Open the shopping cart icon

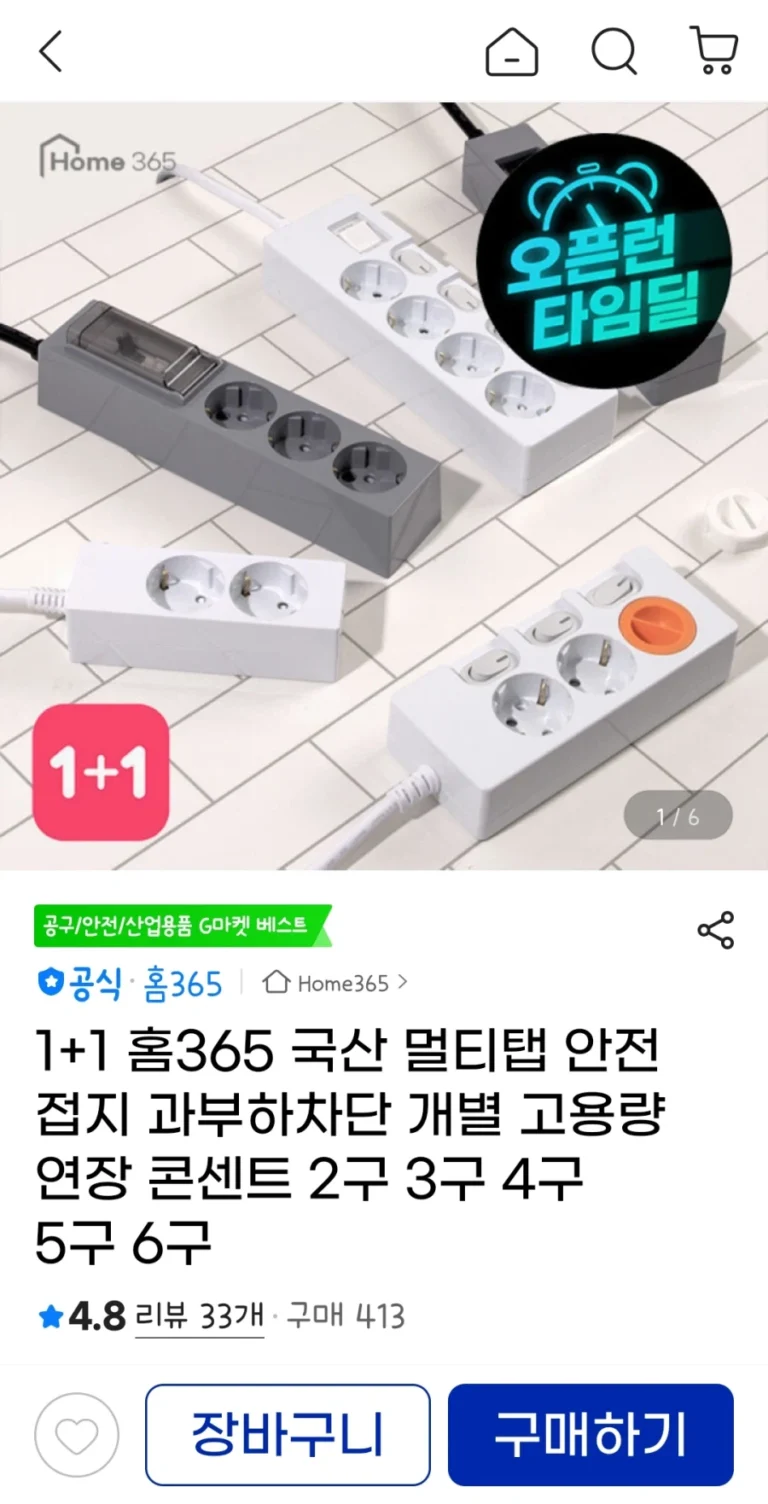click(714, 51)
